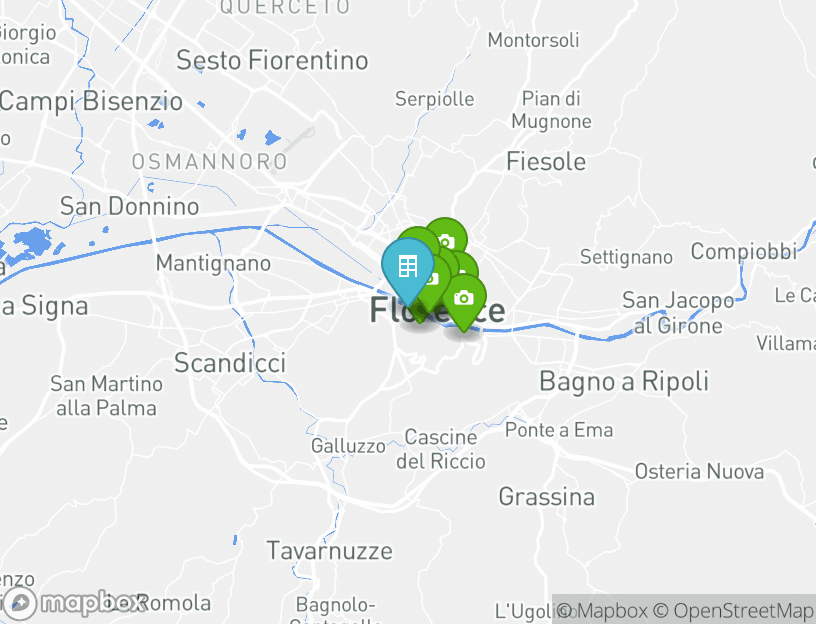
Task: Select the lowest green camera marker by the river
Action: point(464,298)
